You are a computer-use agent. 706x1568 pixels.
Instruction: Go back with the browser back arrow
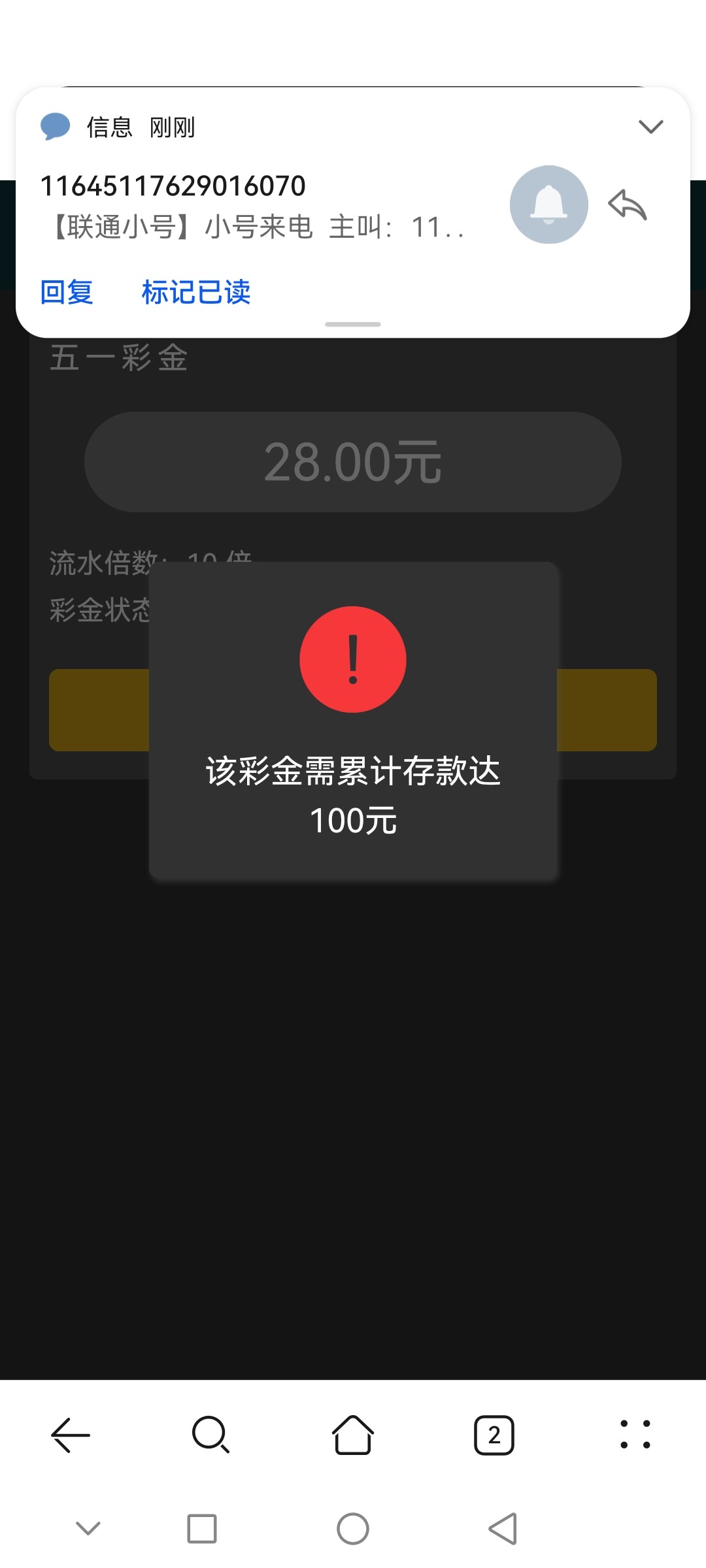(71, 1435)
